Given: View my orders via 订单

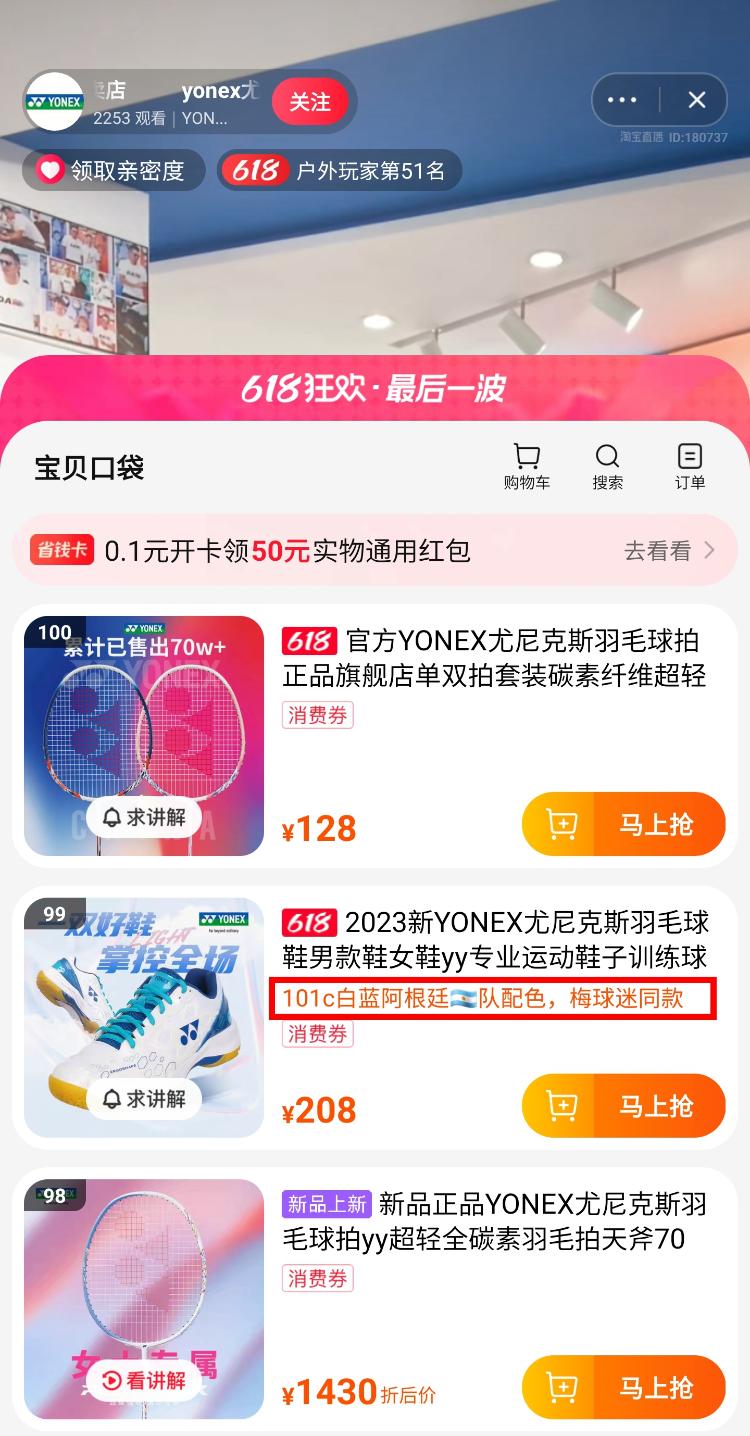Looking at the screenshot, I should click(x=689, y=467).
